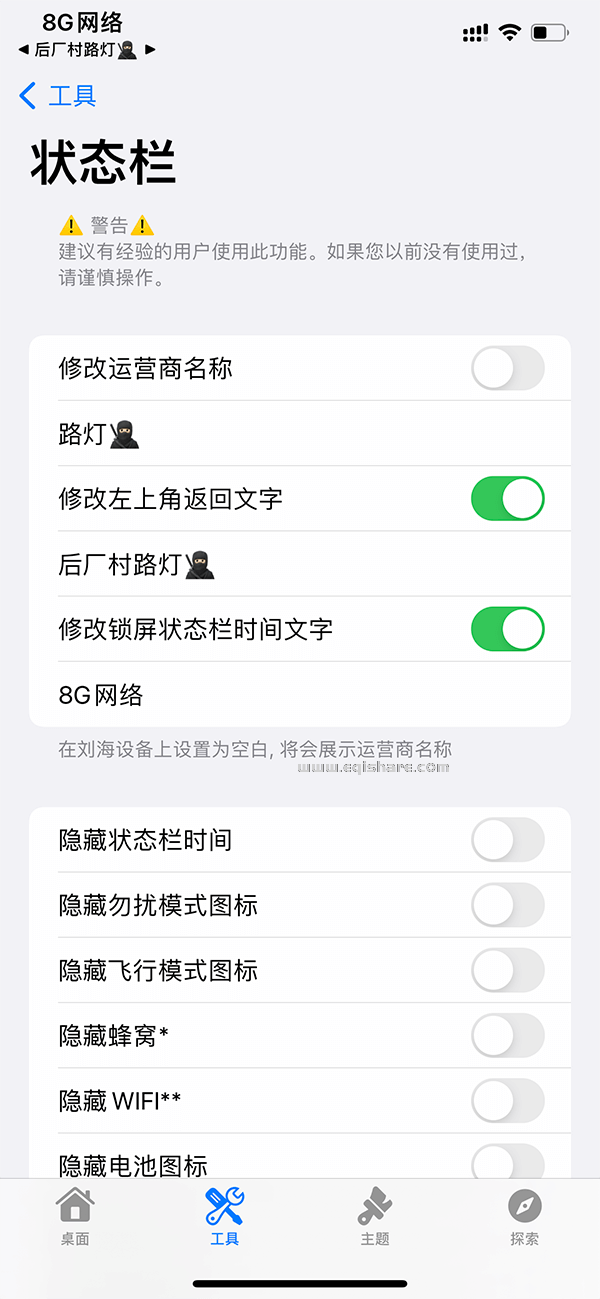
Task: Turn on 隐藏蜂窝 toggle
Action: point(507,1035)
